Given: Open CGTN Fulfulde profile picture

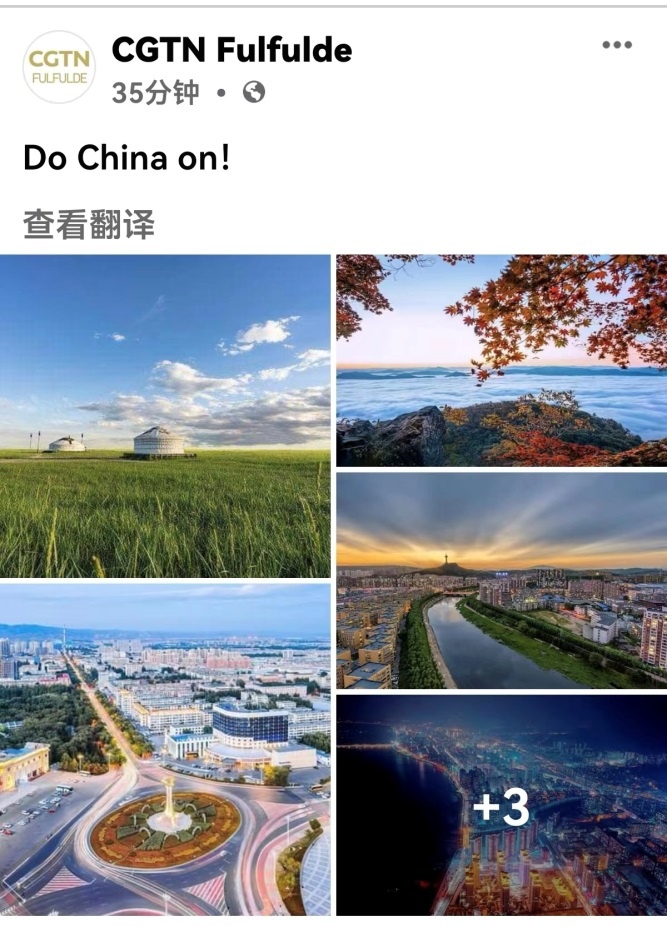Looking at the screenshot, I should point(59,67).
